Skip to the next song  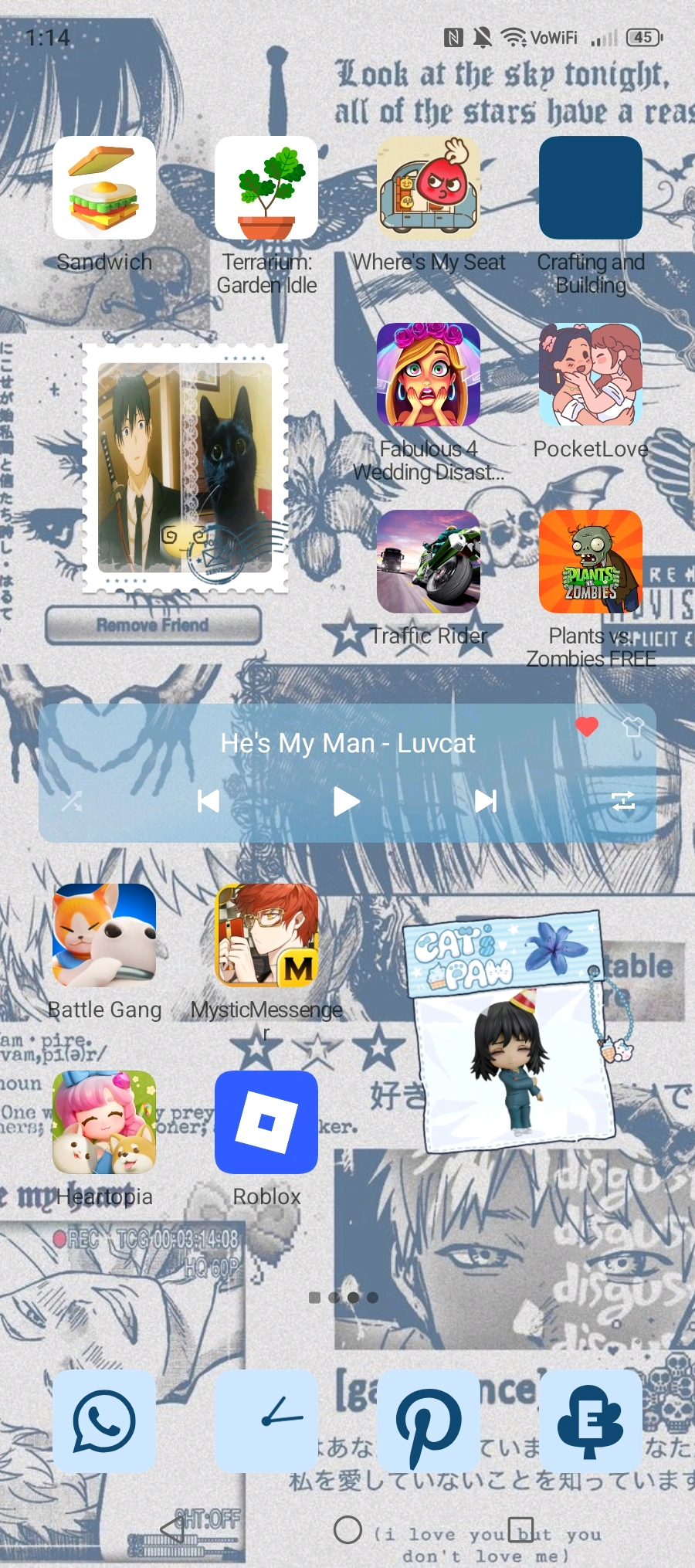(486, 802)
